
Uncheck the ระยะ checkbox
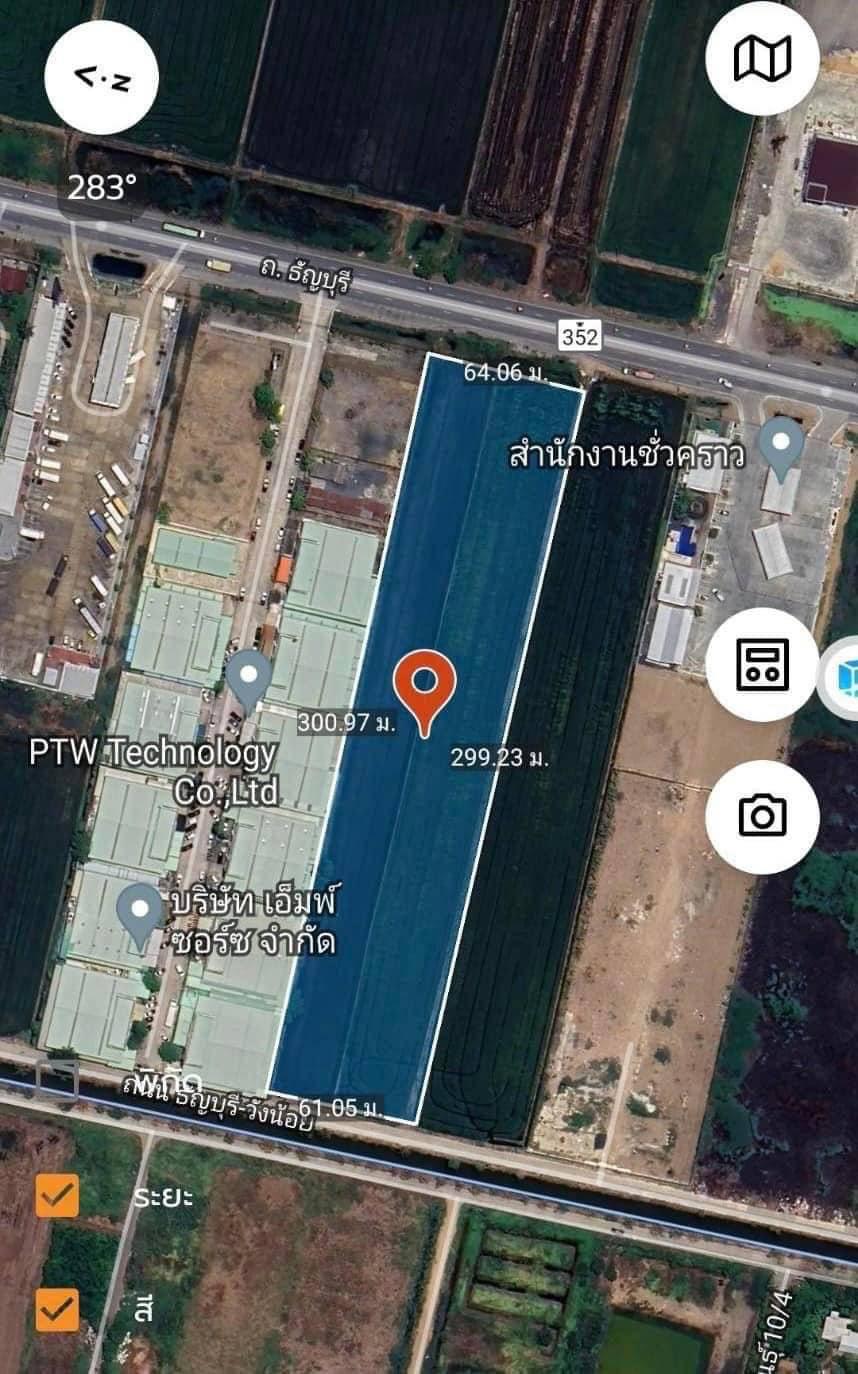57,1195
